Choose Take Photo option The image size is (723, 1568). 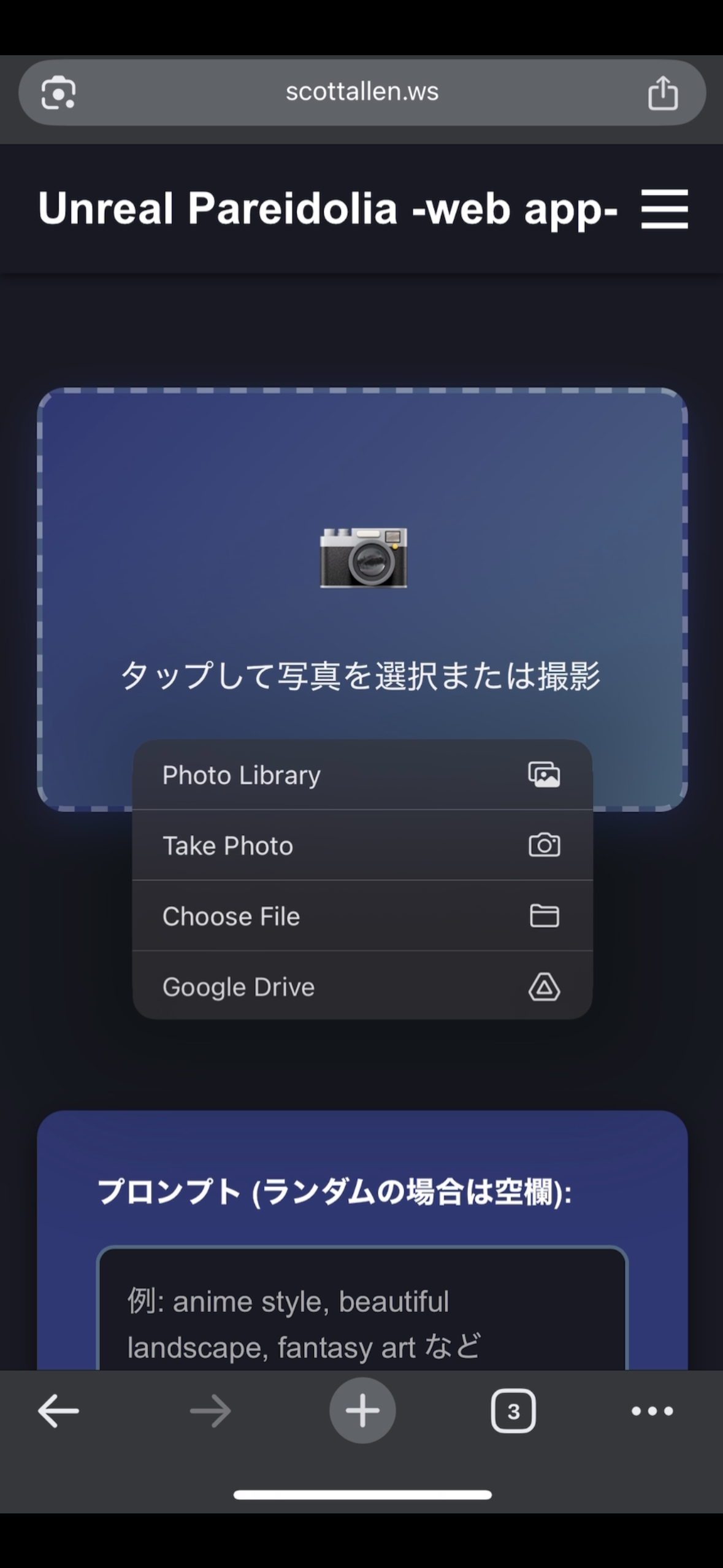click(x=362, y=845)
